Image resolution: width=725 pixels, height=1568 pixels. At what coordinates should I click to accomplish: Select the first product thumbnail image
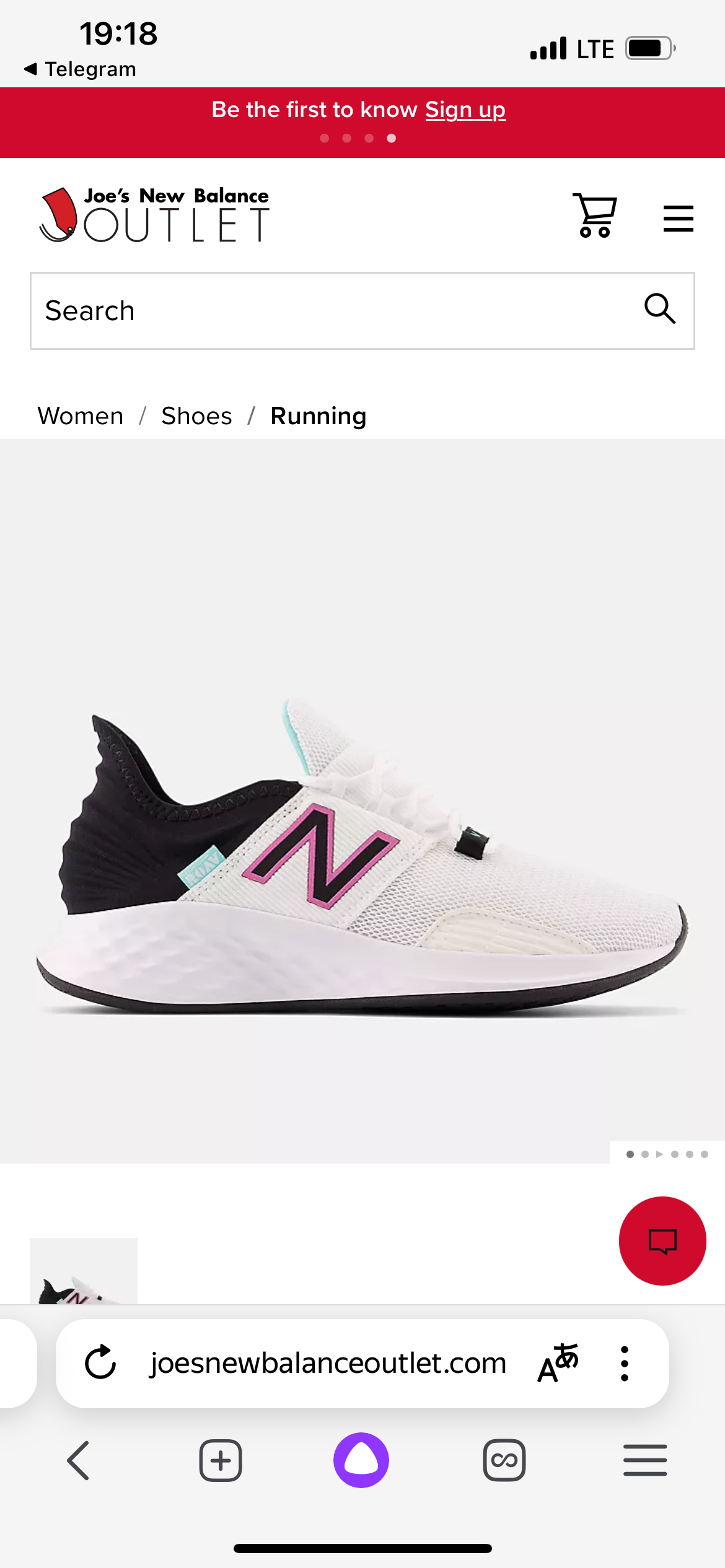coord(84,1272)
